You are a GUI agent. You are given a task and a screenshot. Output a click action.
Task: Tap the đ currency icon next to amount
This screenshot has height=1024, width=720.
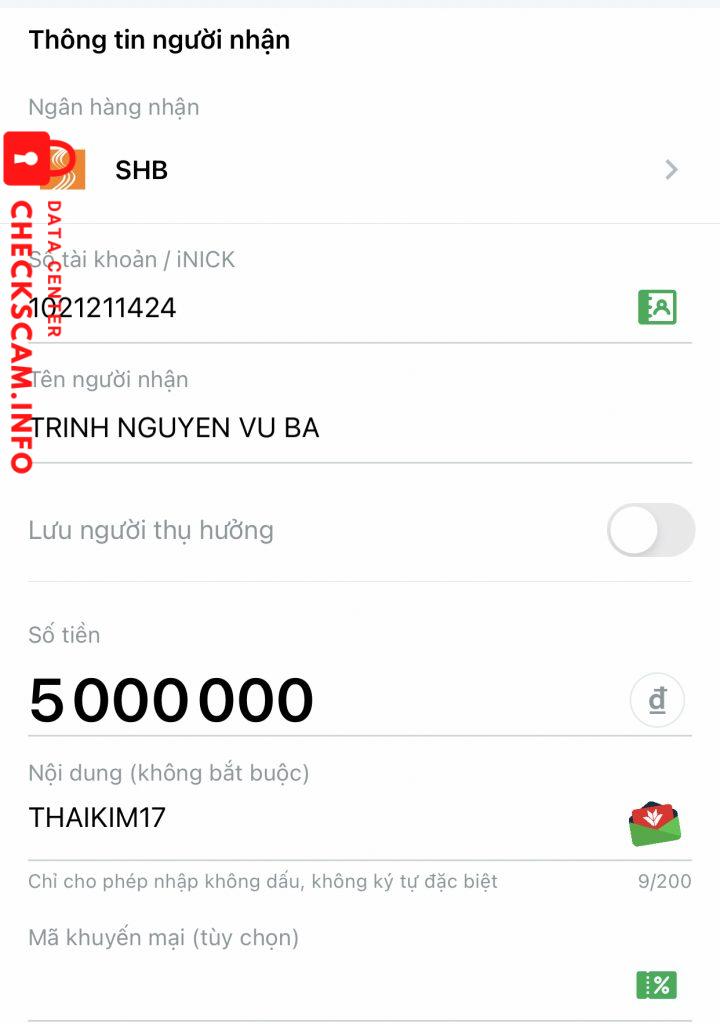point(657,701)
